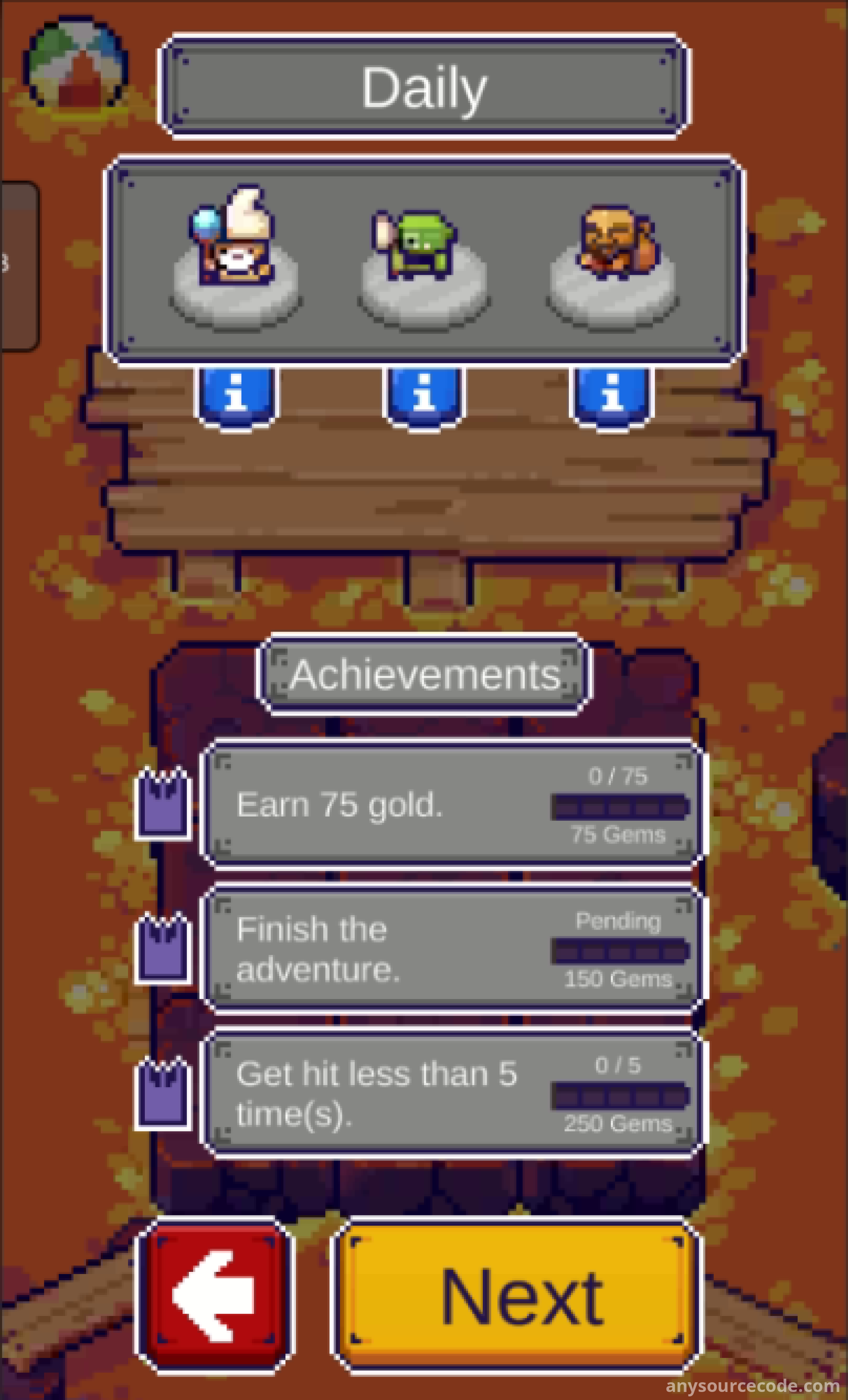This screenshot has height=1400, width=848.
Task: Open info for the green goblin character
Action: [x=423, y=395]
